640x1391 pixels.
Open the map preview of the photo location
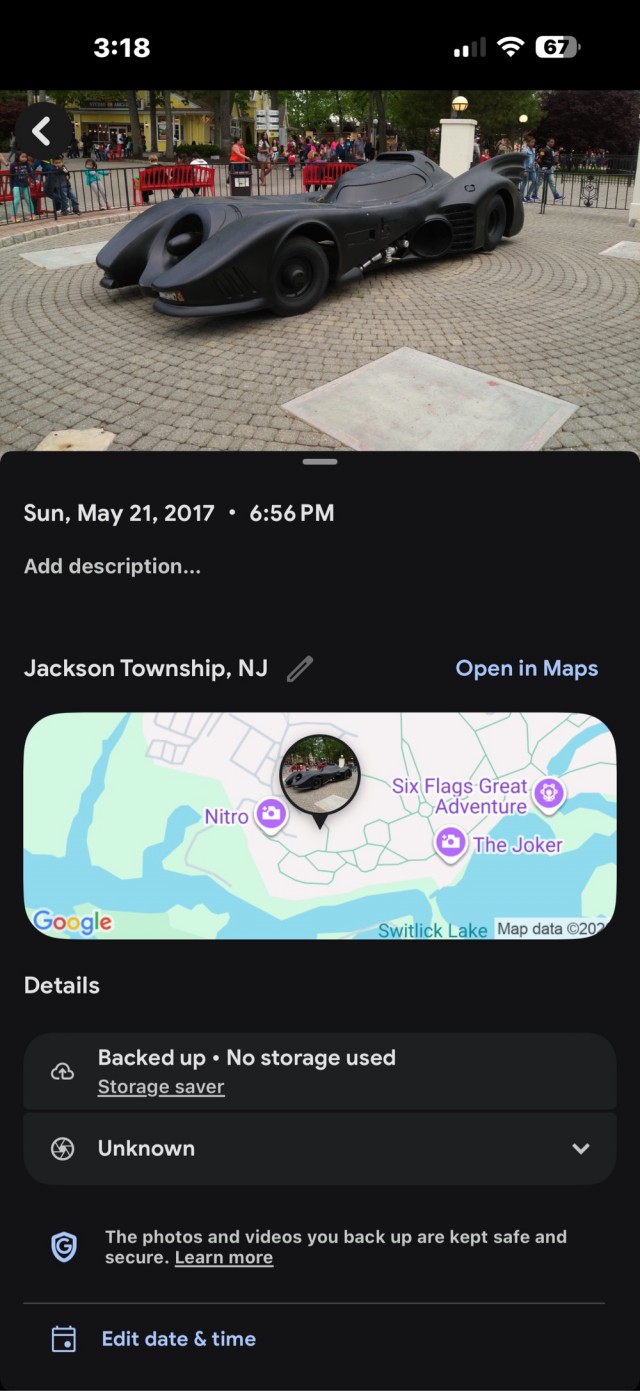320,825
